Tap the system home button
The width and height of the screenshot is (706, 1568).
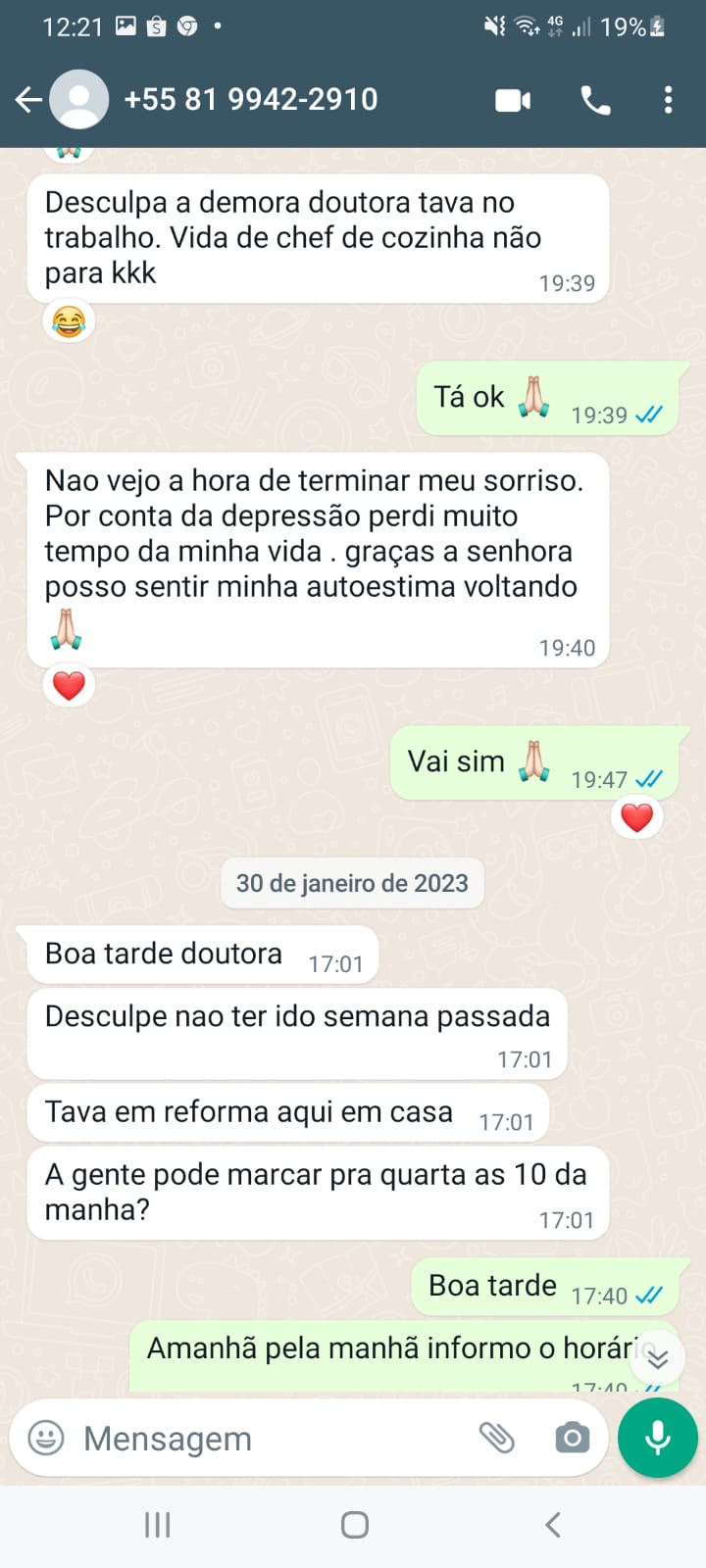pos(354,1525)
